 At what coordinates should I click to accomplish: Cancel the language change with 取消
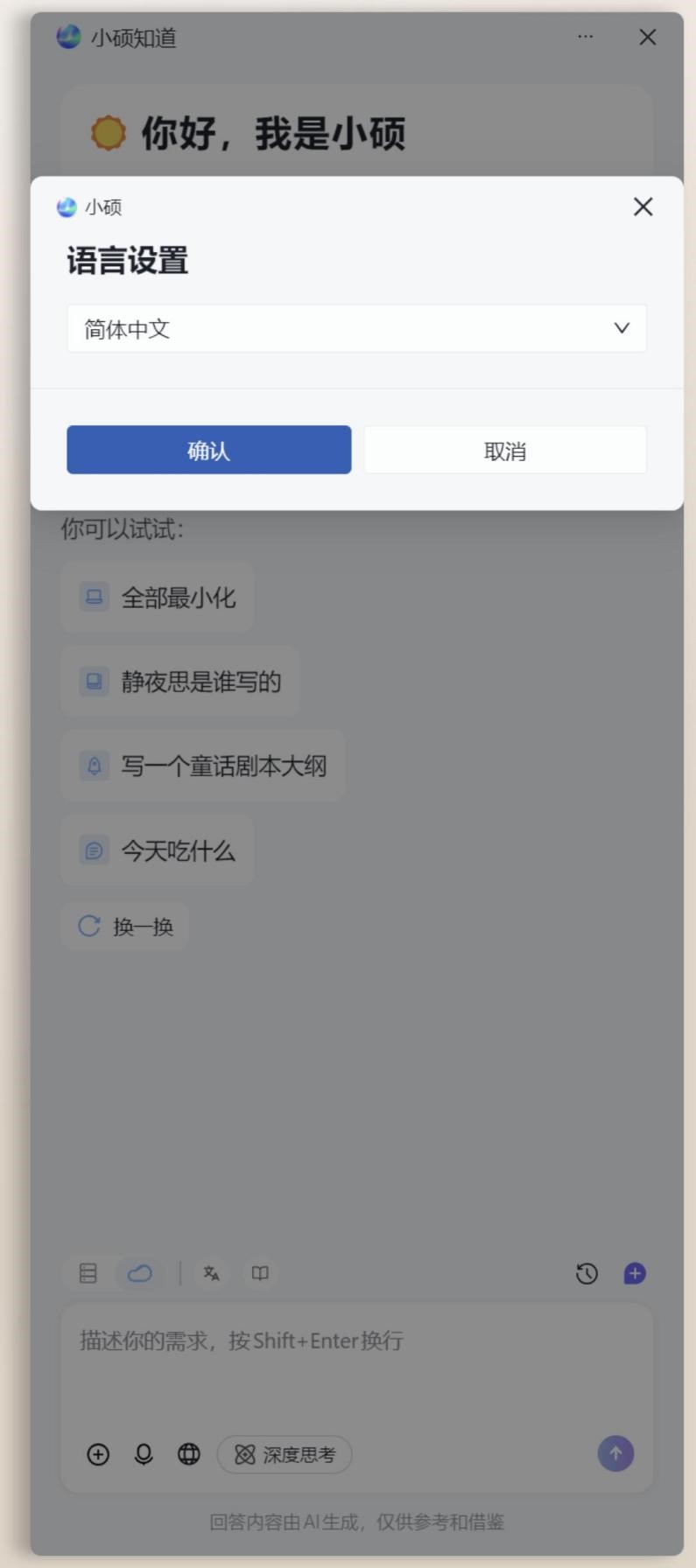(505, 450)
